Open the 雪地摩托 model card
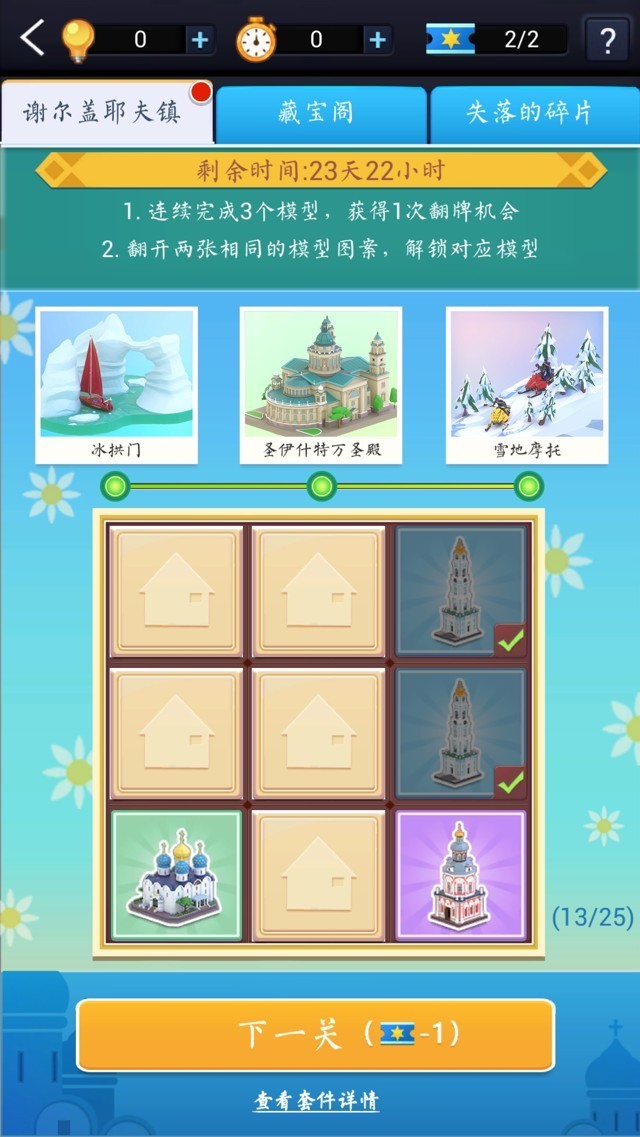640x1137 pixels. tap(526, 385)
